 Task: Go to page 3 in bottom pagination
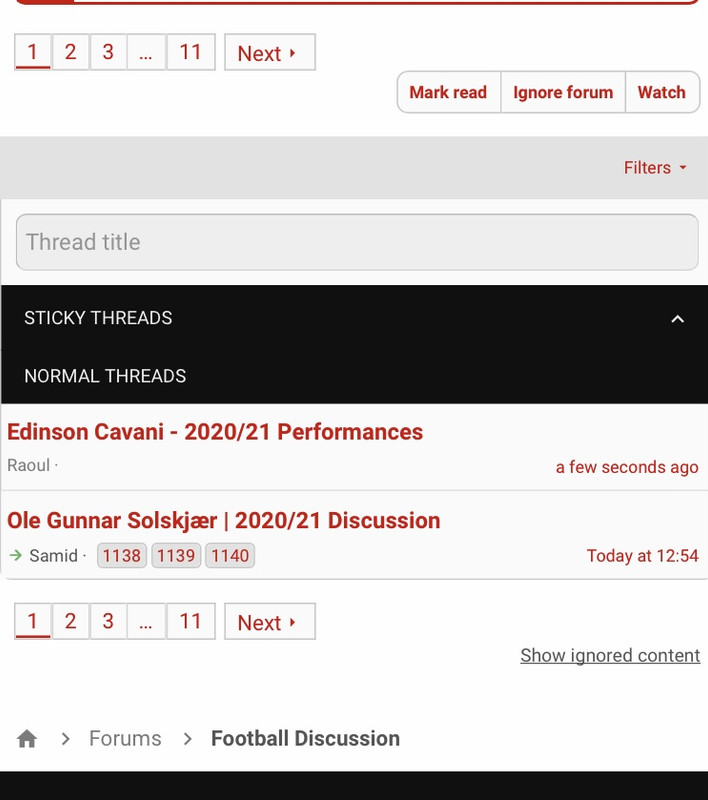tap(108, 621)
